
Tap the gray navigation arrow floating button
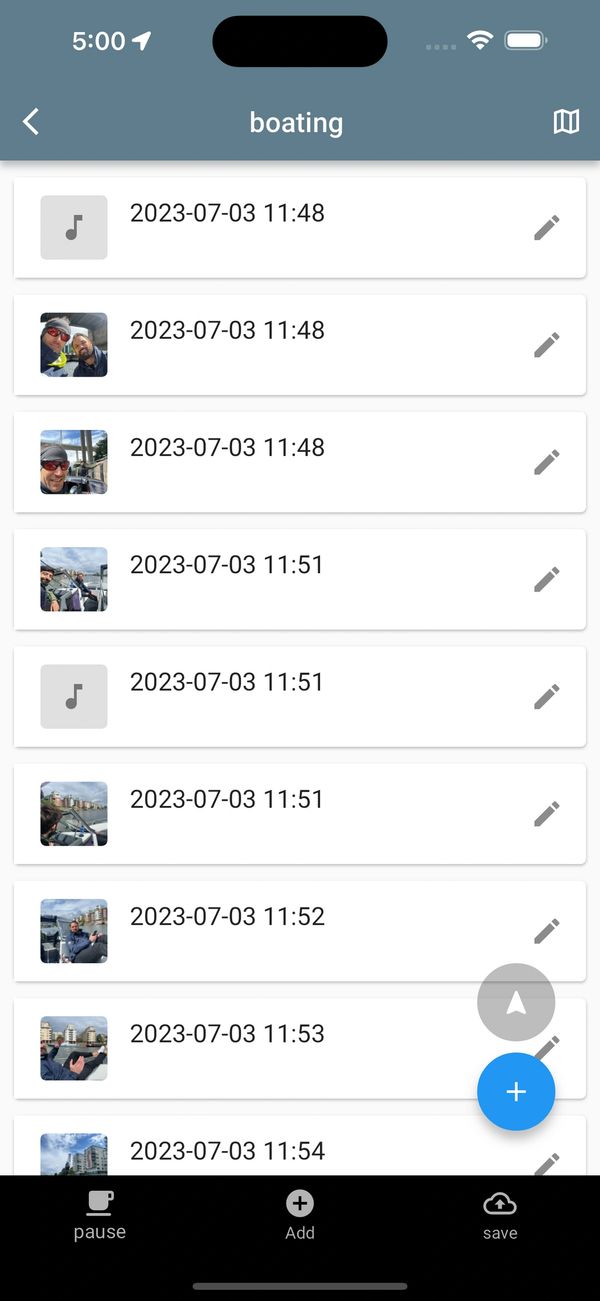516,1003
